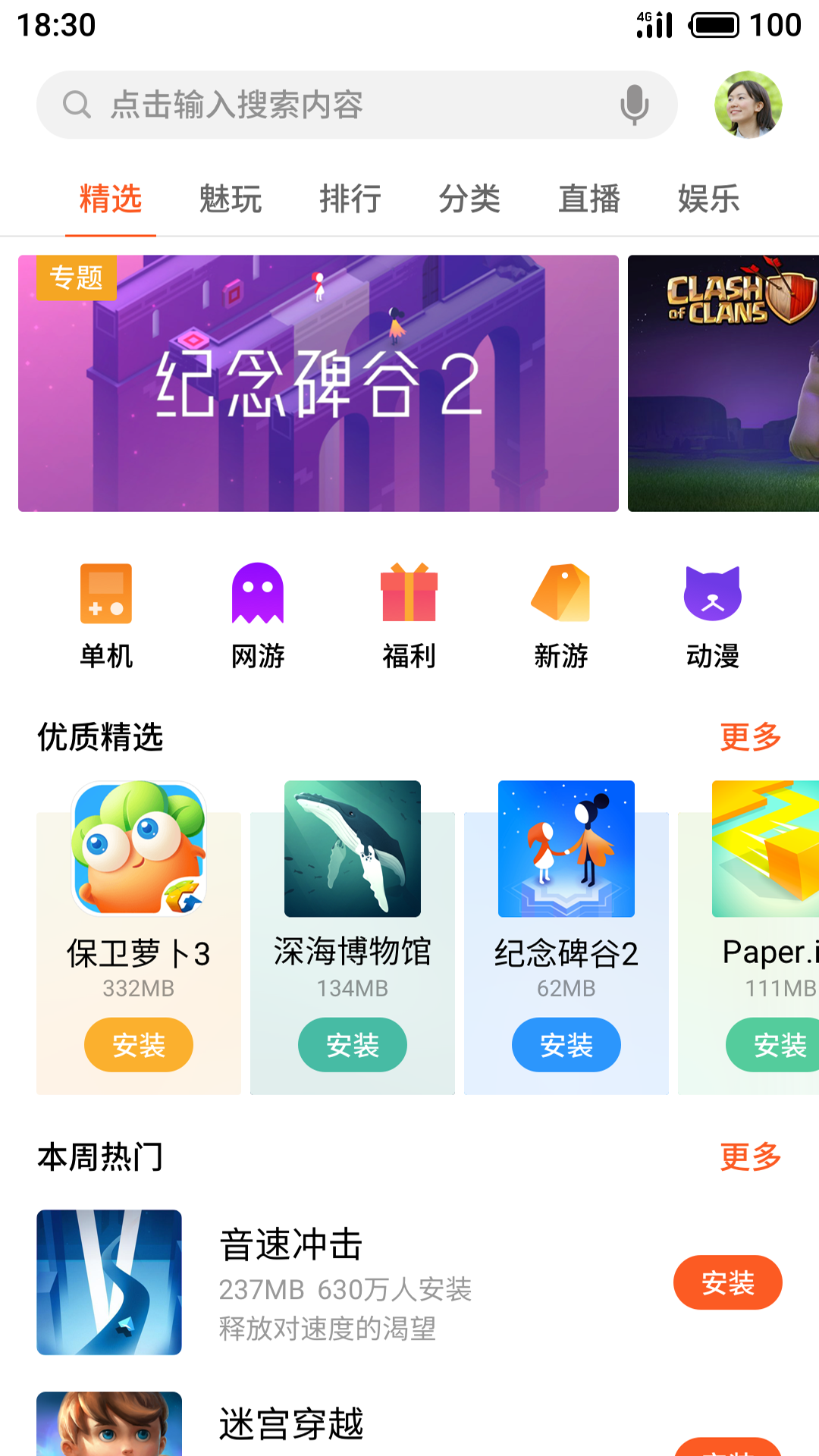Screen dimensions: 819x1456
Task: Open the 网游 (online games) ghost icon
Action: pyautogui.click(x=257, y=595)
